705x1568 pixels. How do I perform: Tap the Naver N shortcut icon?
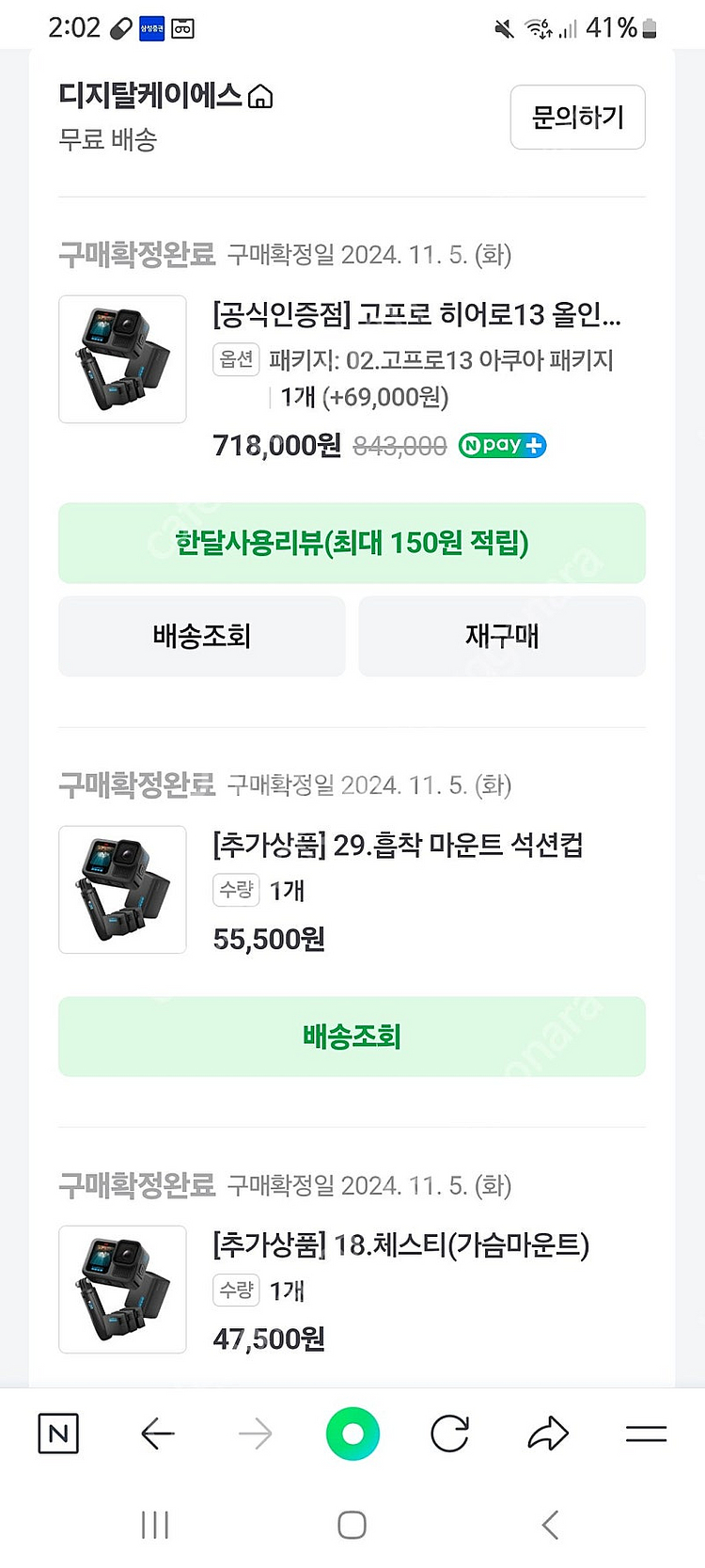57,1433
